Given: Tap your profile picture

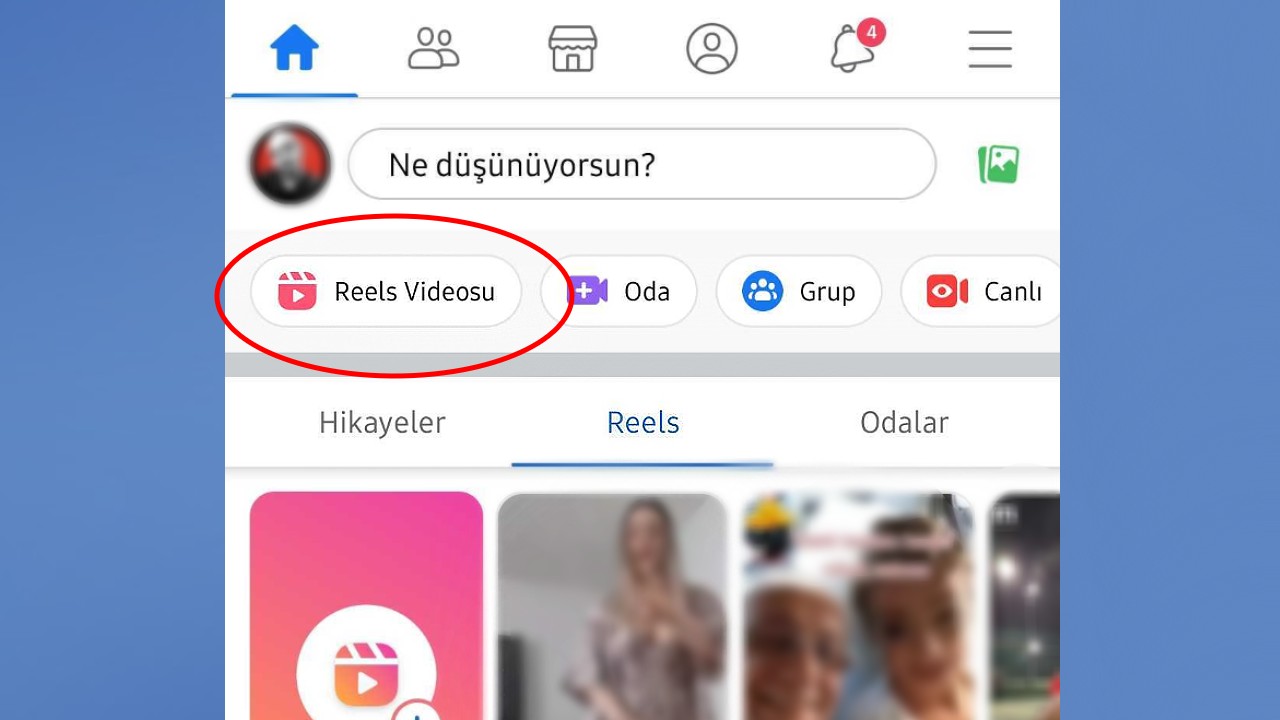Looking at the screenshot, I should click(291, 164).
